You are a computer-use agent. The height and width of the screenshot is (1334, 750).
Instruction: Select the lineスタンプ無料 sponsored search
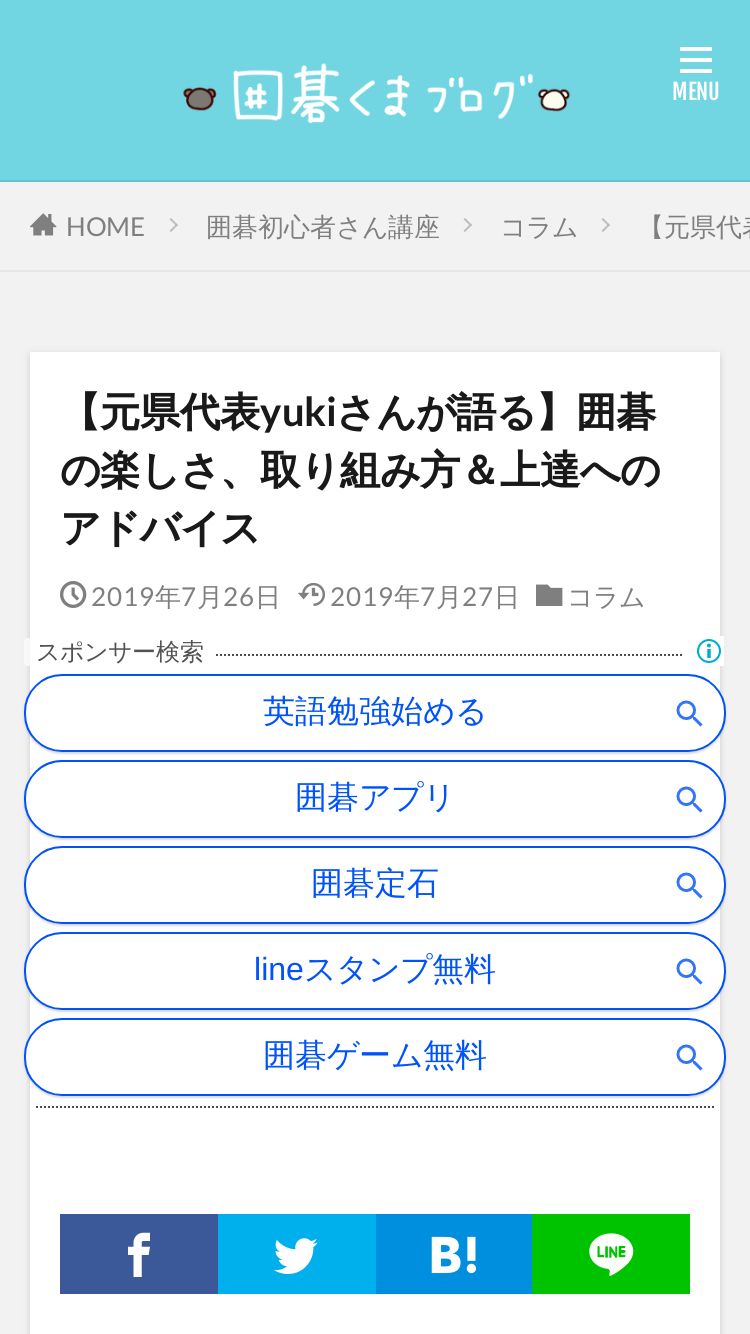click(x=375, y=971)
